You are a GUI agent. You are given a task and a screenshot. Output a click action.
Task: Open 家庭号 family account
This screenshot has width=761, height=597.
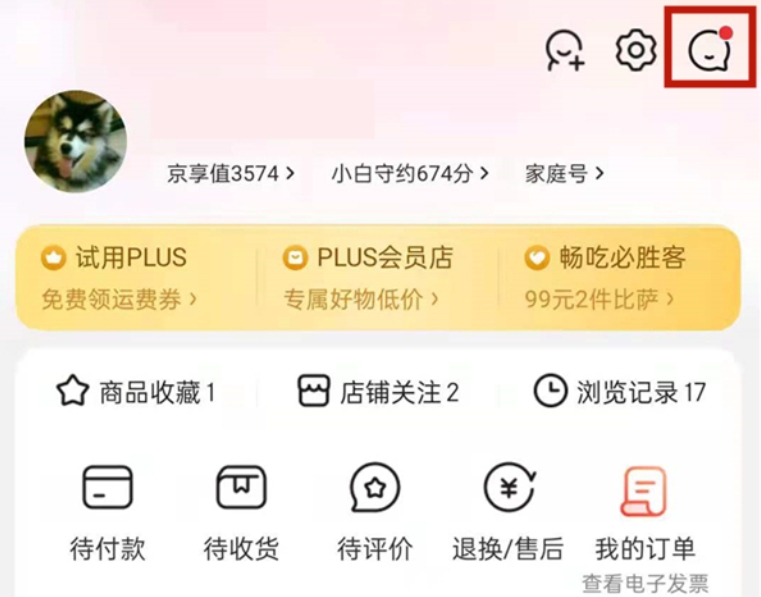(564, 173)
